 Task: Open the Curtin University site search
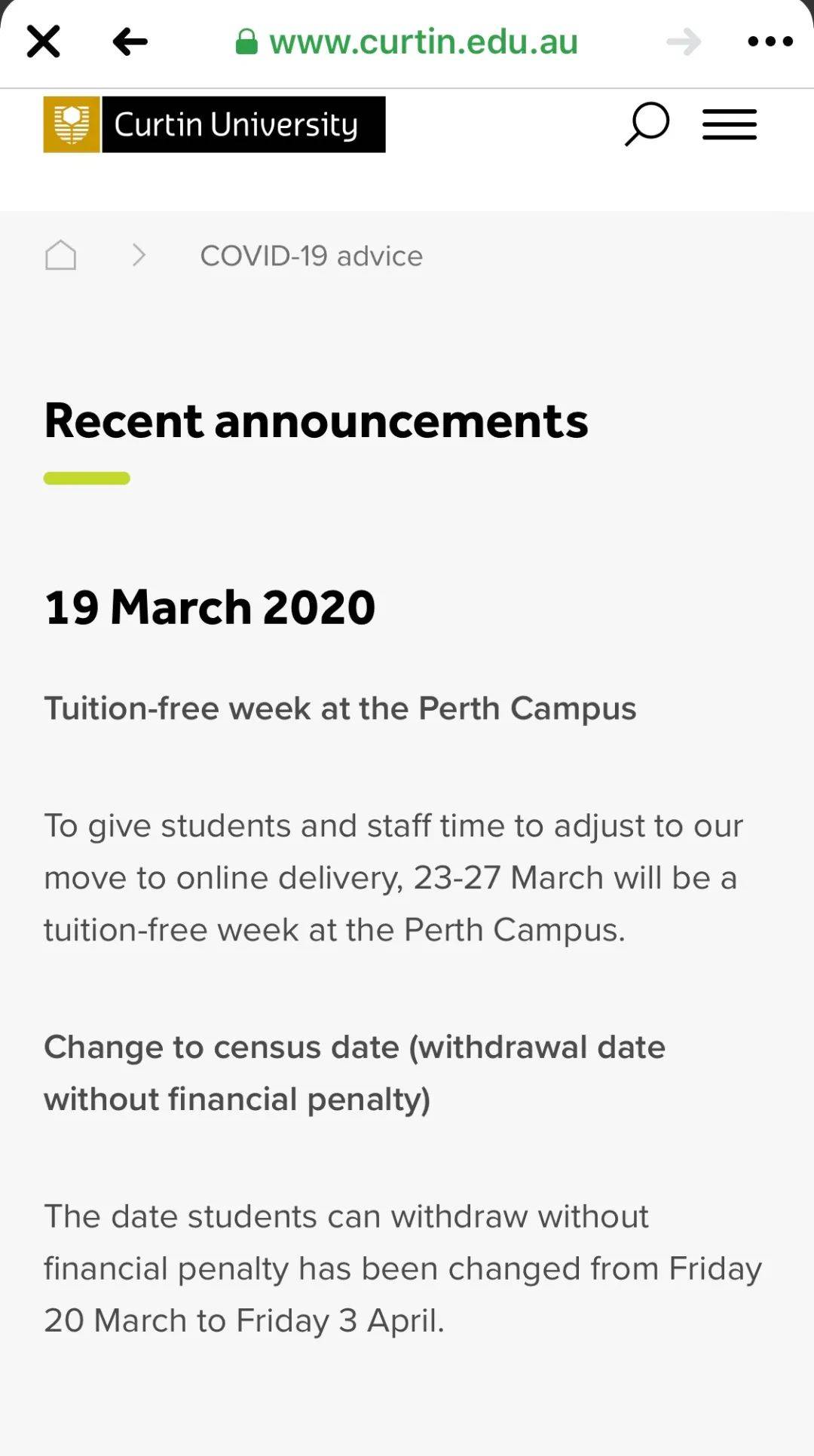click(x=647, y=124)
